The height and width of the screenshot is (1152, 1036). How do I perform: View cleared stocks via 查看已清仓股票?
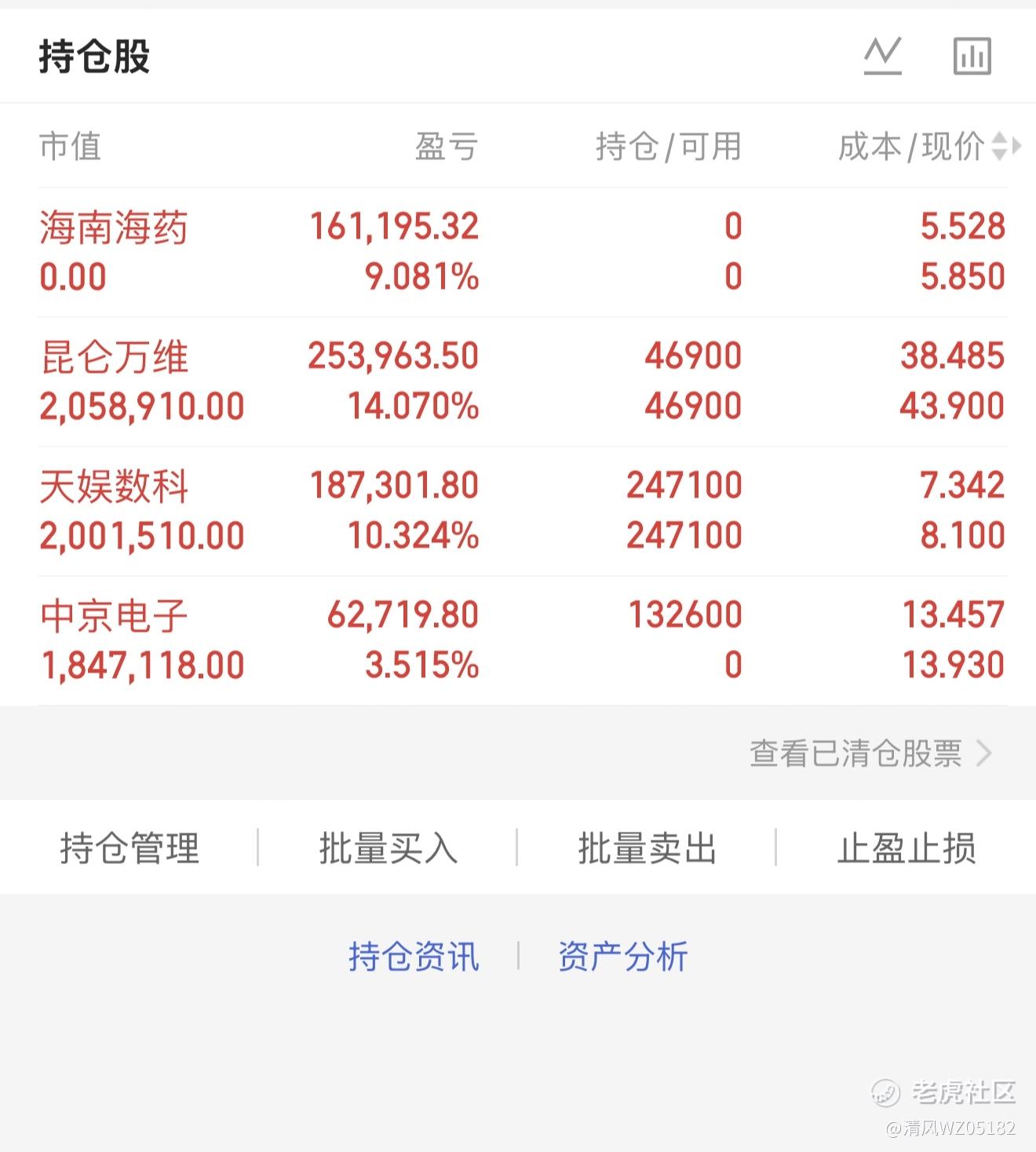coord(871,753)
